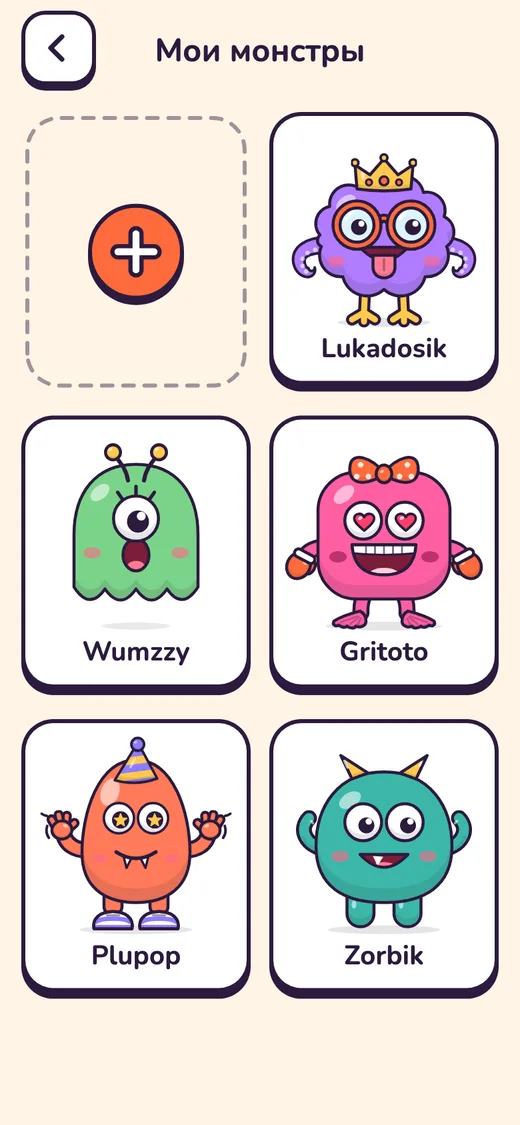Open the Gritoto monster card
520x1125 pixels.
(384, 555)
